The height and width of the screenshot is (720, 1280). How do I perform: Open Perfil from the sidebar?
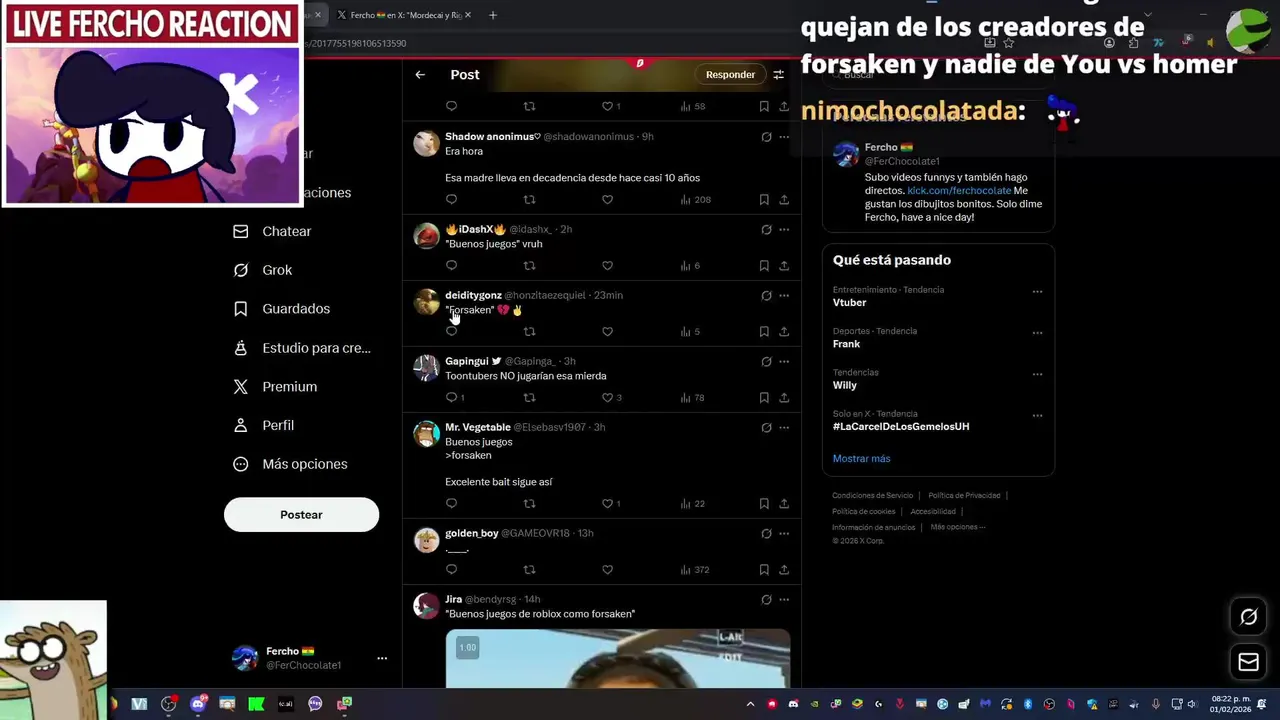[x=277, y=425]
